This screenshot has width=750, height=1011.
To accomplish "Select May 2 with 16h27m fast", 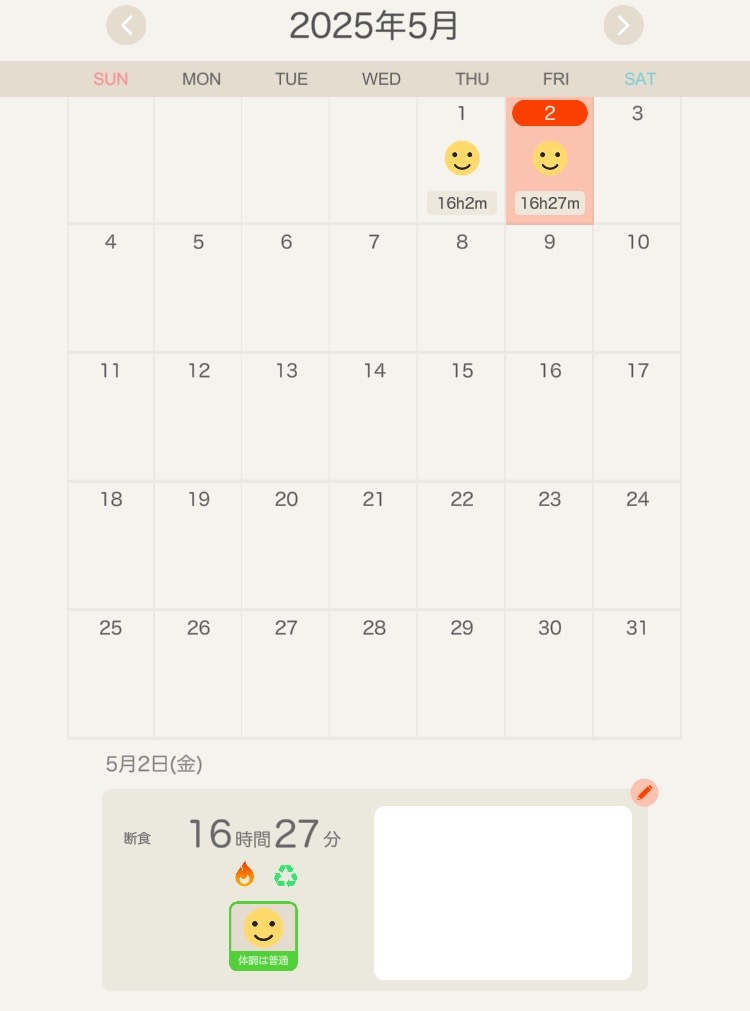I will point(549,160).
